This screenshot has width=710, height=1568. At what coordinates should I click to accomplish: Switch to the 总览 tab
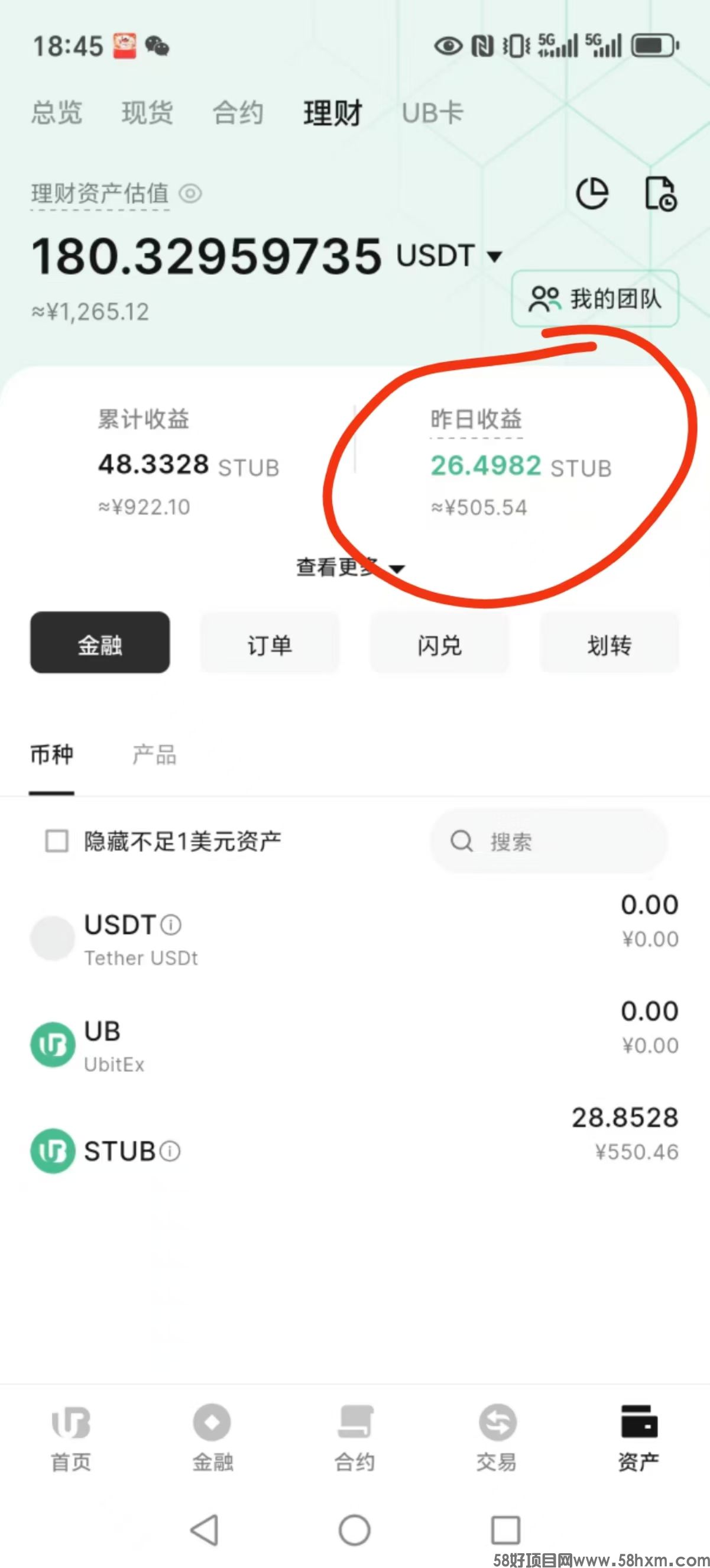[57, 112]
